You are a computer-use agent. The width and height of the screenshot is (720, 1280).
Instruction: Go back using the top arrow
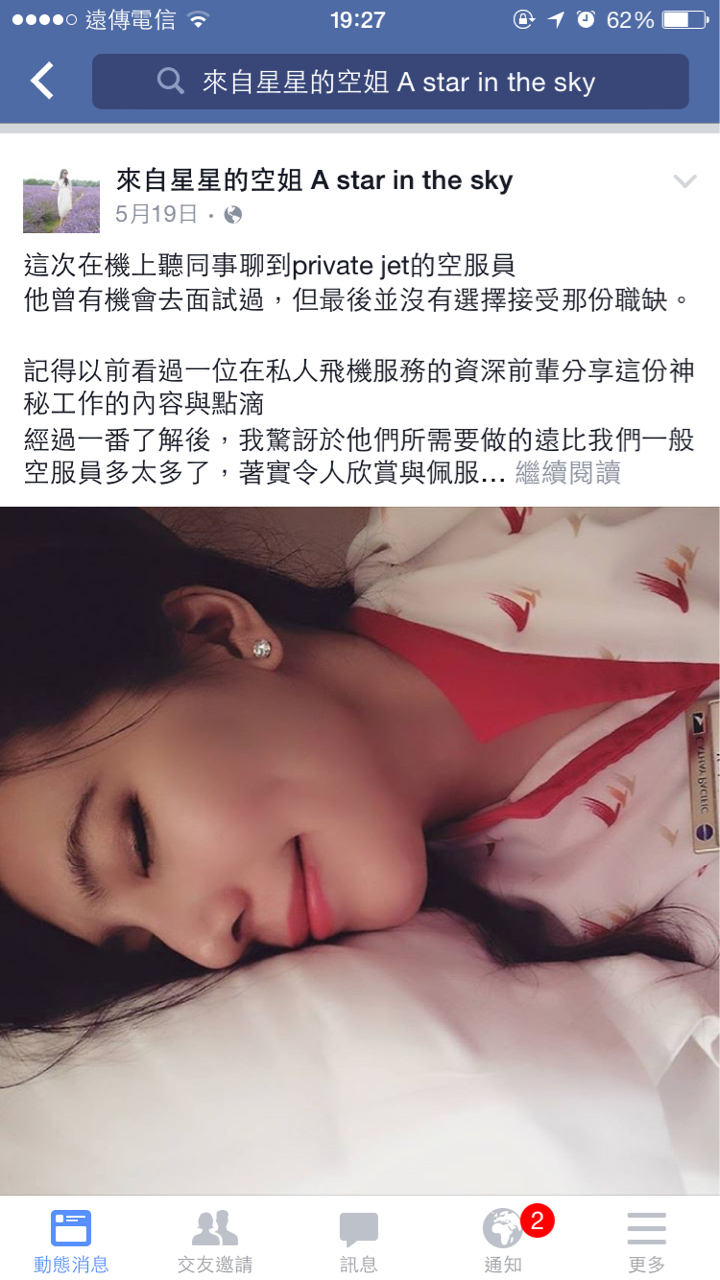[42, 81]
